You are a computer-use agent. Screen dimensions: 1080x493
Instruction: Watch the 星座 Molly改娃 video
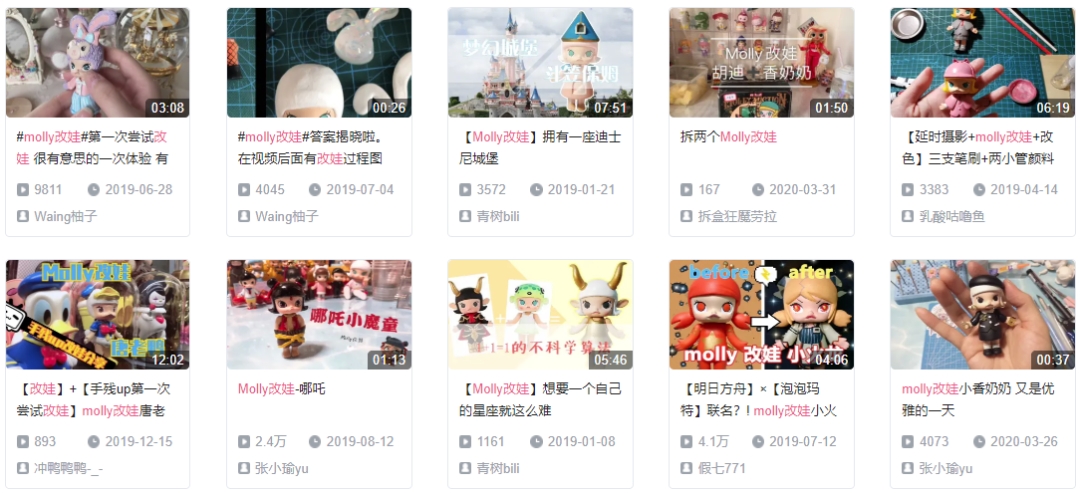(x=540, y=315)
